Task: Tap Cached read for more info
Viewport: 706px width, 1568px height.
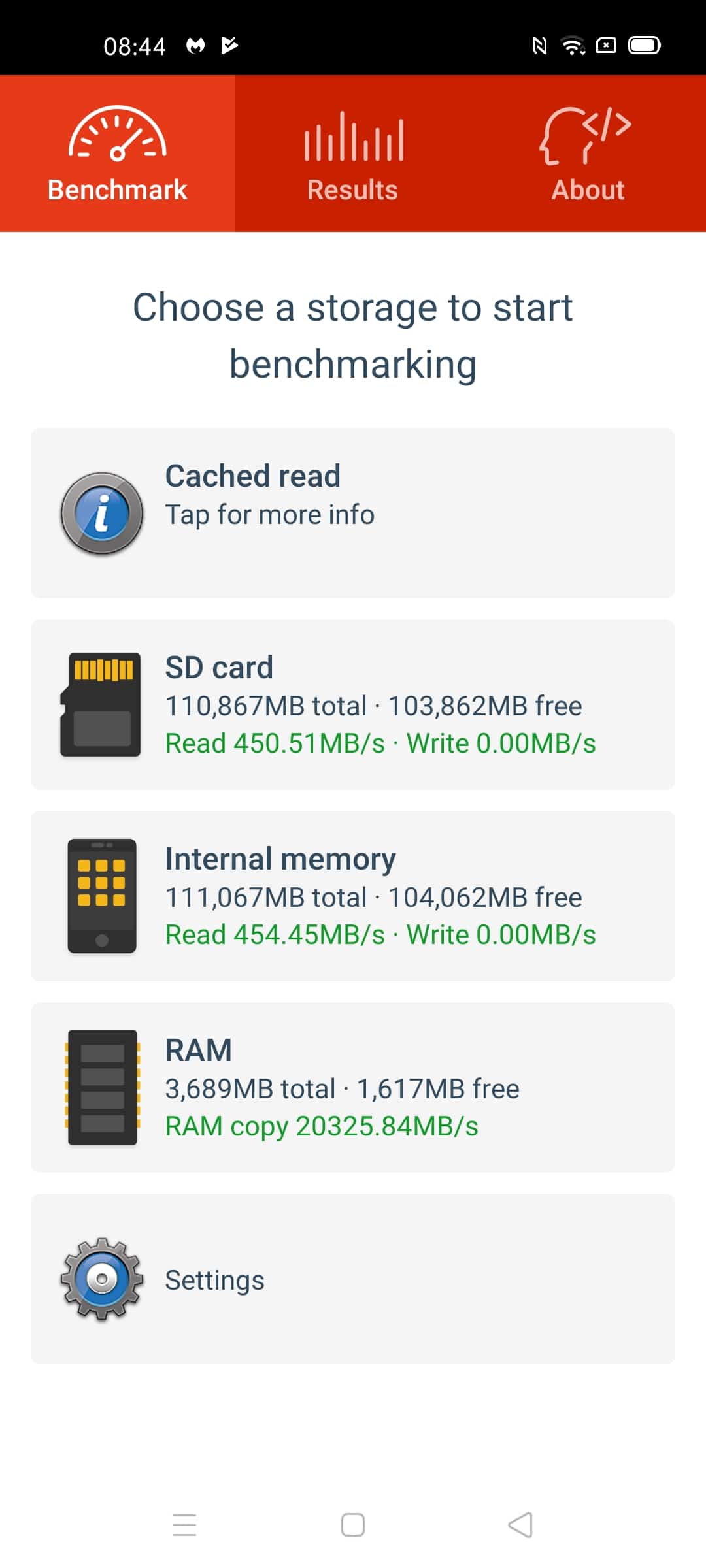Action: pyautogui.click(x=353, y=513)
